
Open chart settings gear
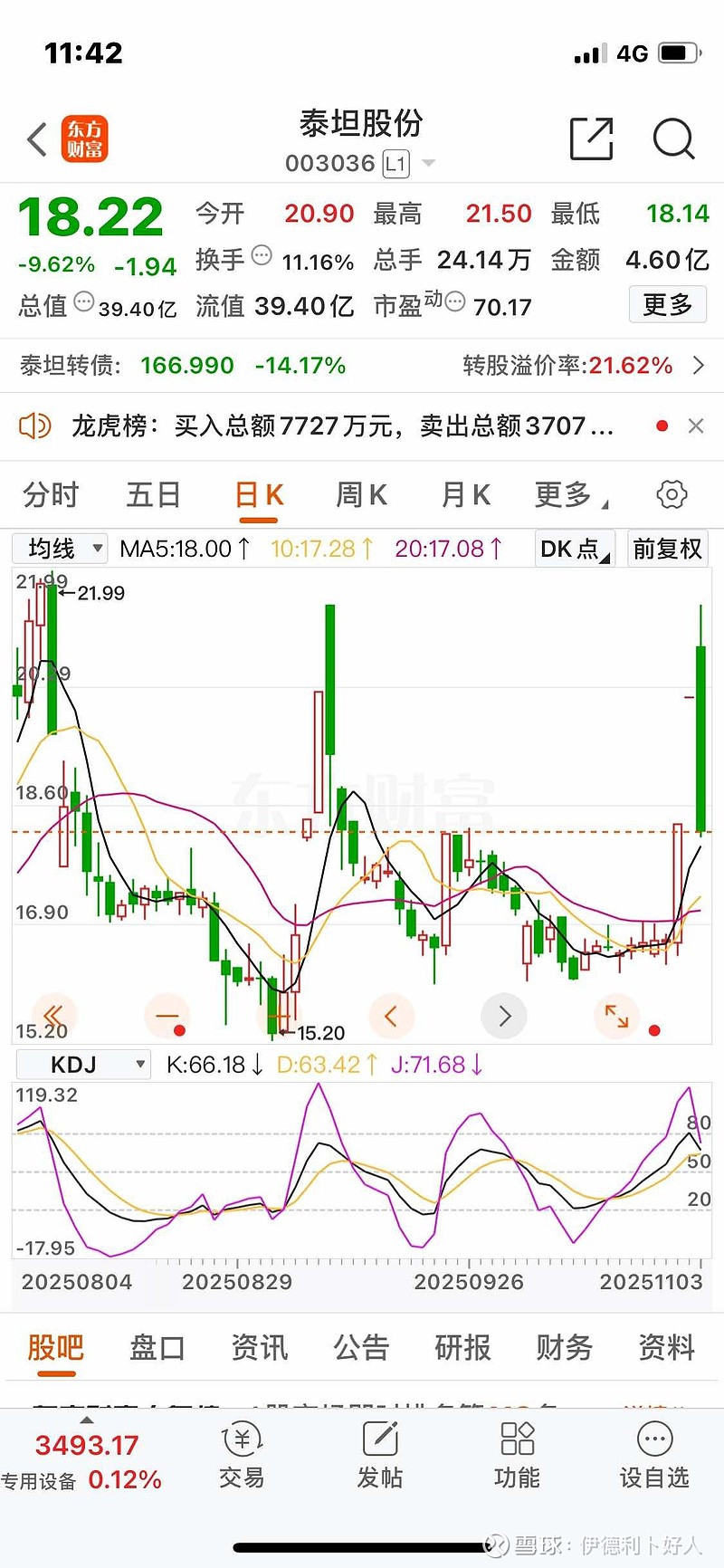672,494
